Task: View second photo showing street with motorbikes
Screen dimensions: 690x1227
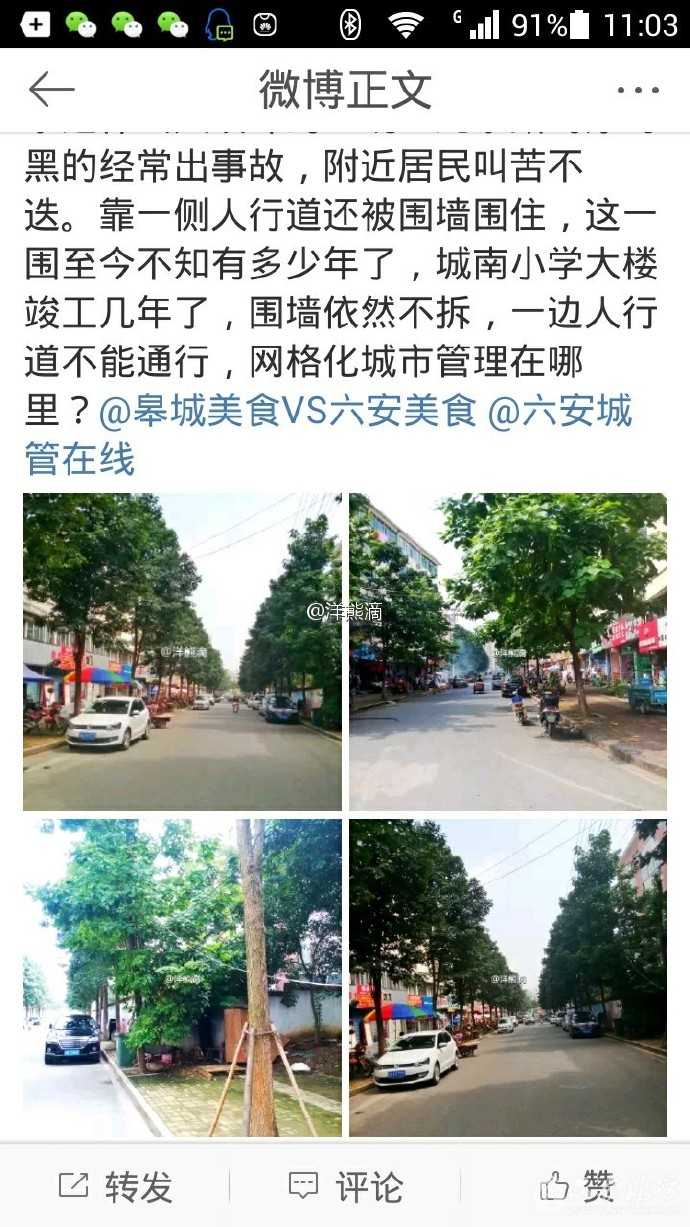Action: pos(507,651)
